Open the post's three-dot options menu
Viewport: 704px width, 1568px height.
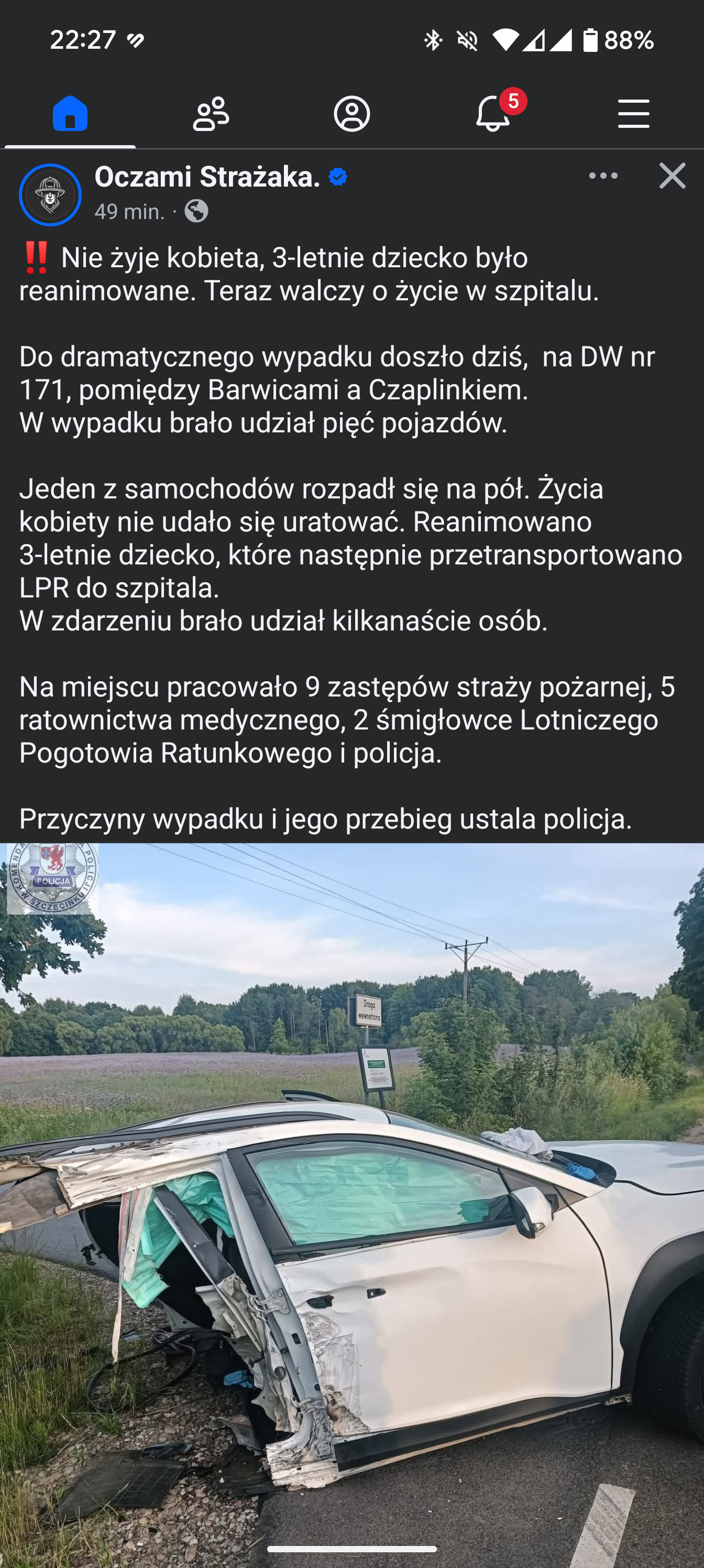pyautogui.click(x=603, y=176)
